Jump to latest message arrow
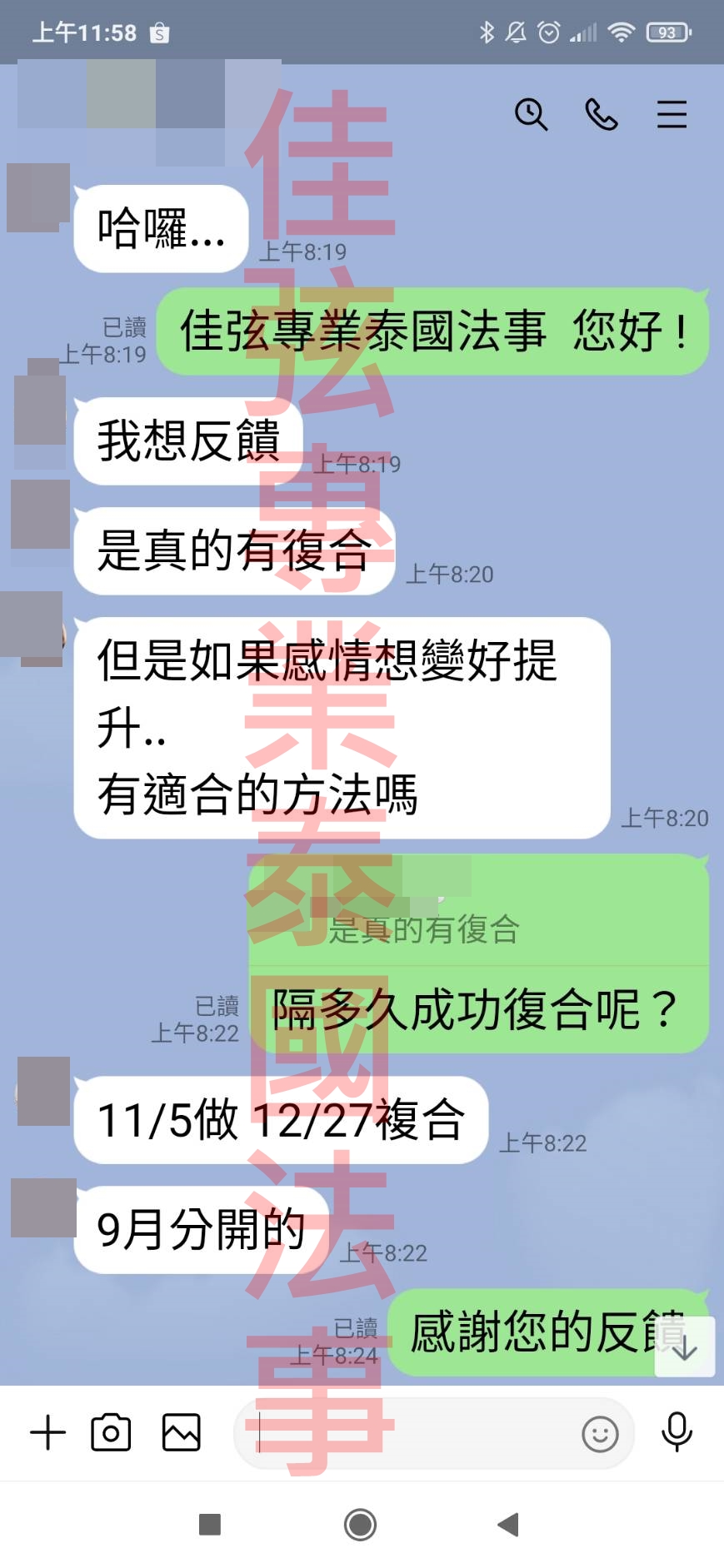The height and width of the screenshot is (1568, 724). (x=684, y=1346)
